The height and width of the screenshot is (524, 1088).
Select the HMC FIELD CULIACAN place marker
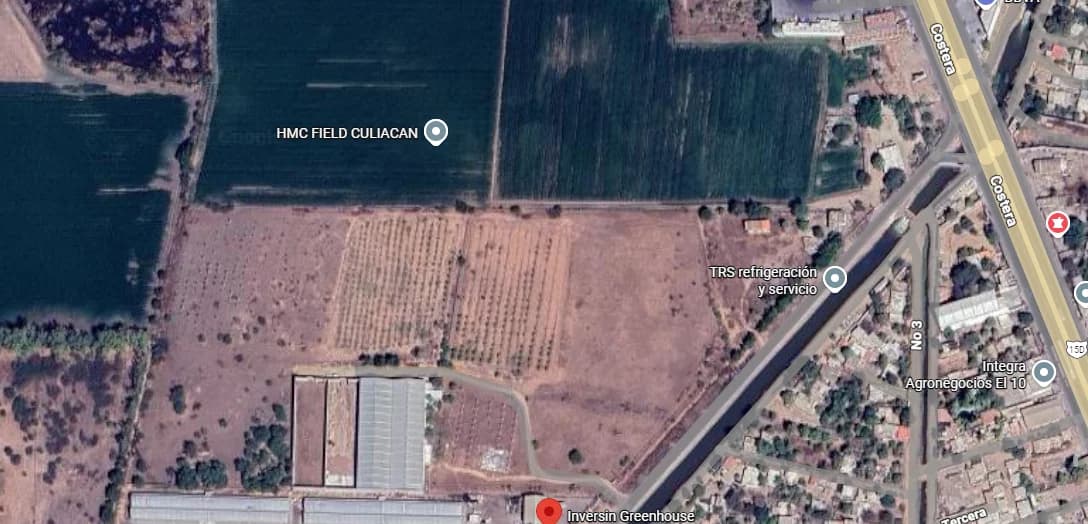[x=435, y=132]
